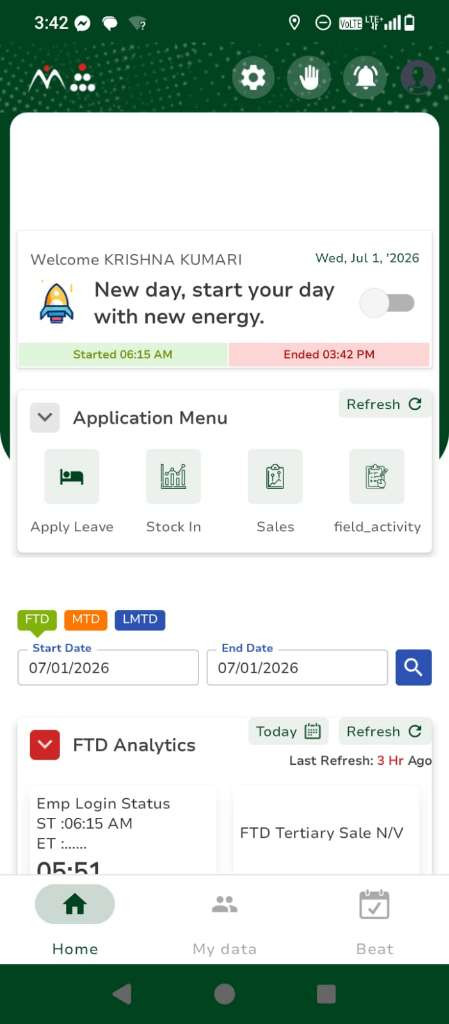Search the selected date range

tap(414, 667)
